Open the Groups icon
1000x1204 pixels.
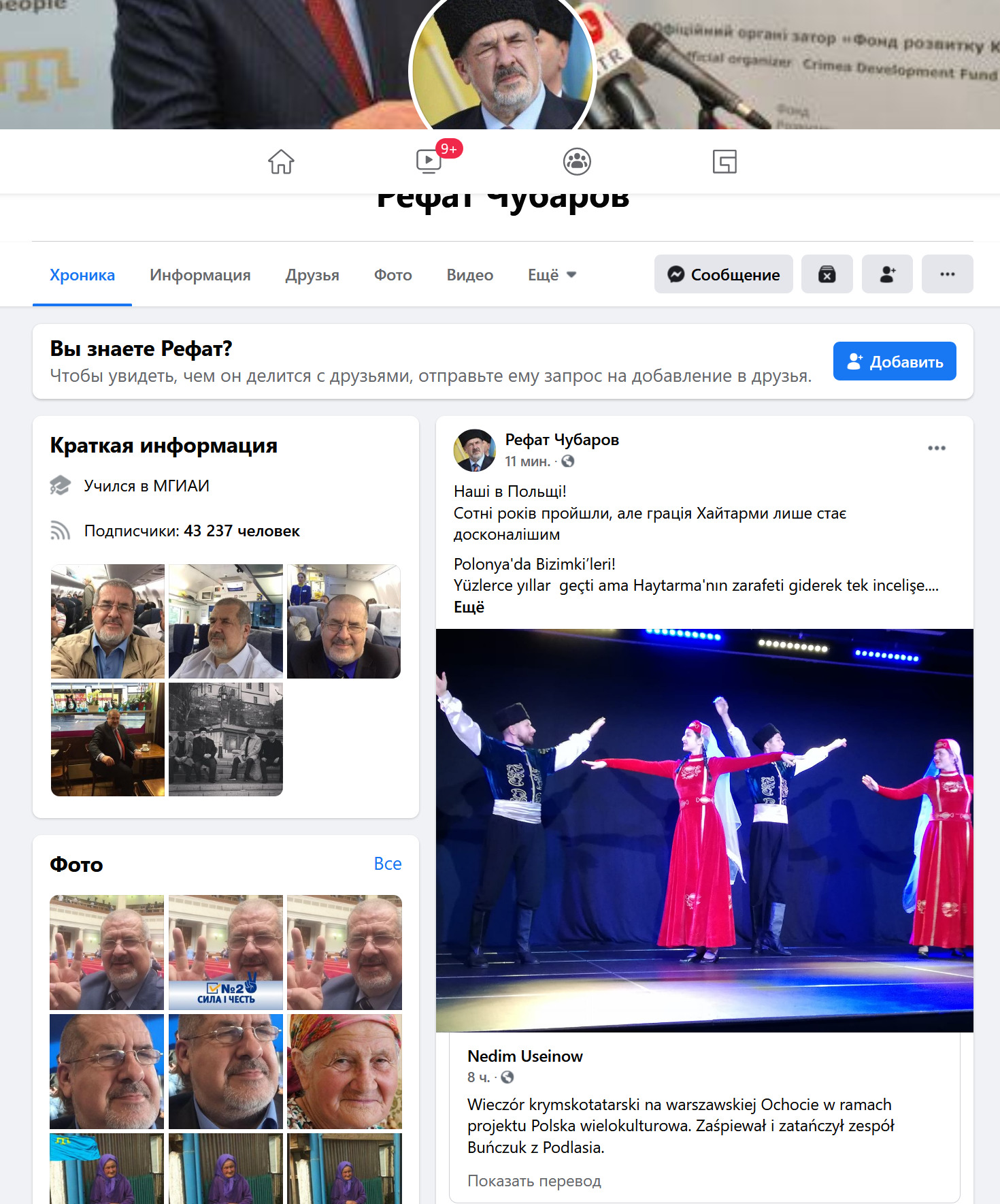(x=577, y=162)
